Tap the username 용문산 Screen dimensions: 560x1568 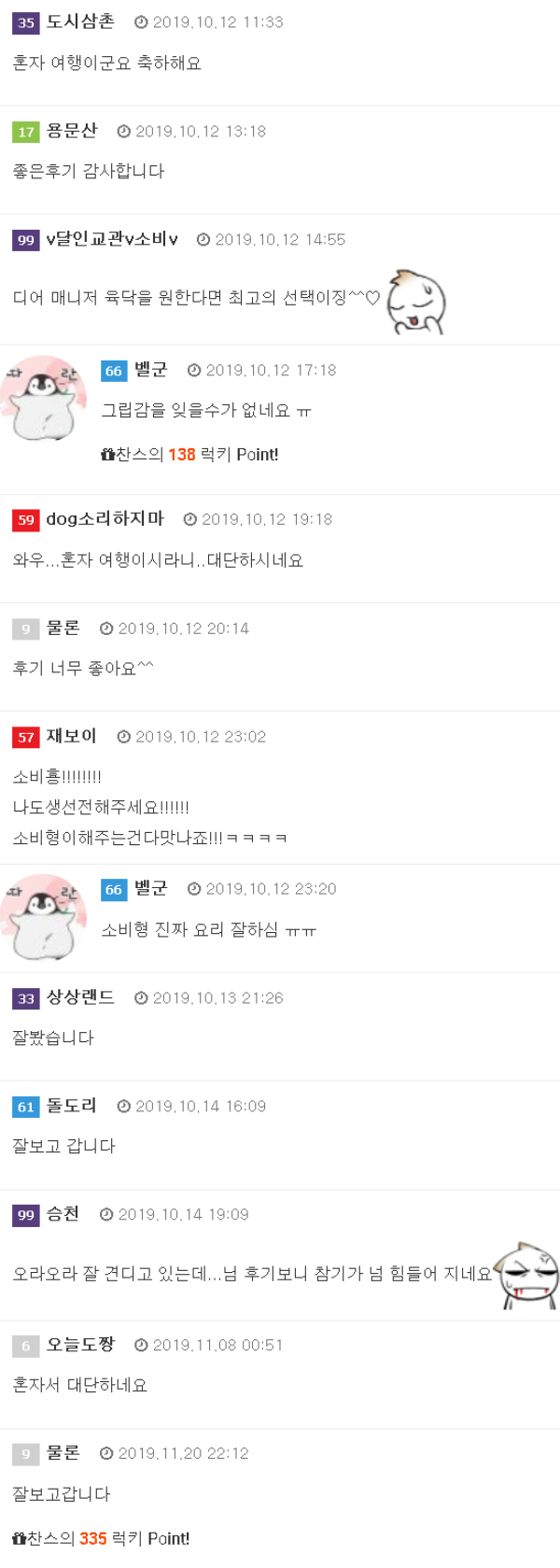click(72, 131)
